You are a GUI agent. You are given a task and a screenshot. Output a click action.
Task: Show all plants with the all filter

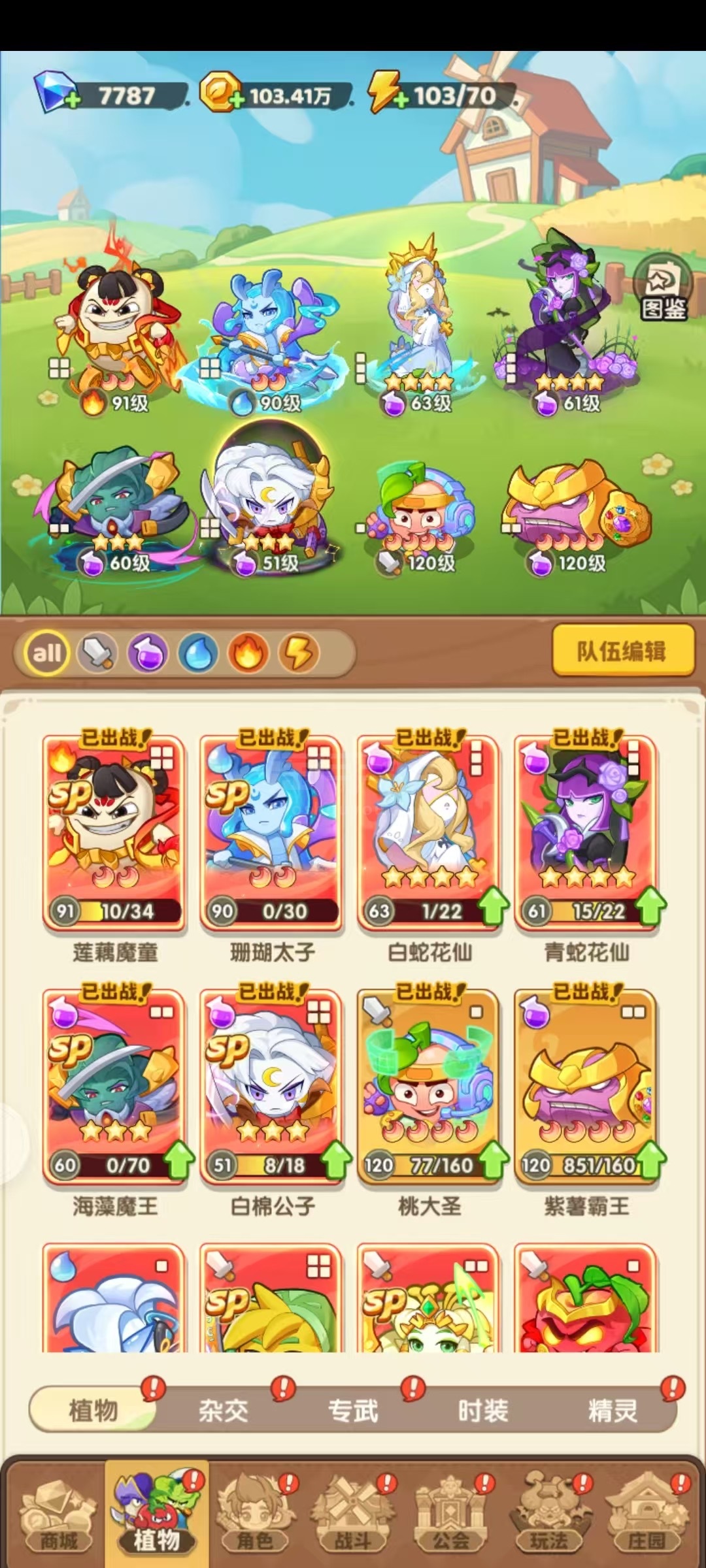tap(46, 652)
